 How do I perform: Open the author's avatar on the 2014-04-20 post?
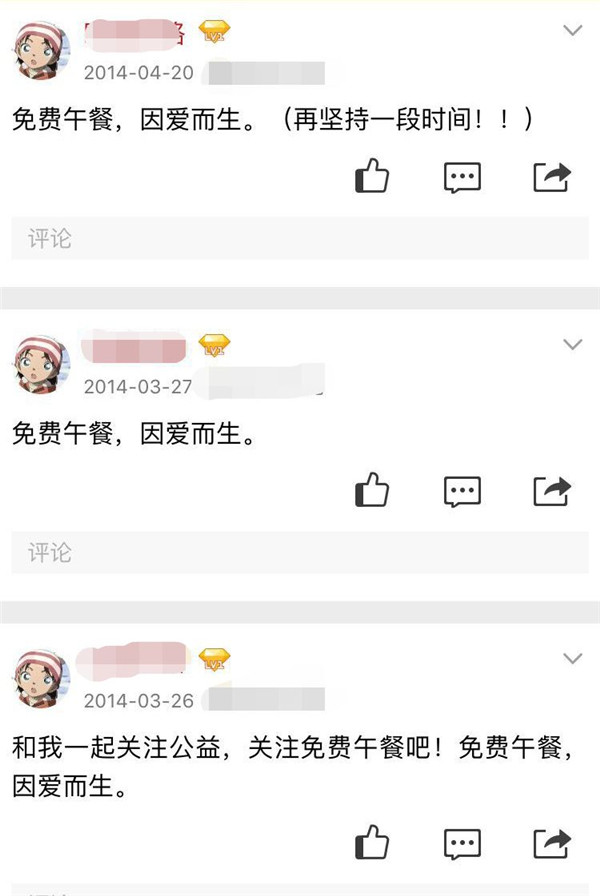(x=41, y=50)
